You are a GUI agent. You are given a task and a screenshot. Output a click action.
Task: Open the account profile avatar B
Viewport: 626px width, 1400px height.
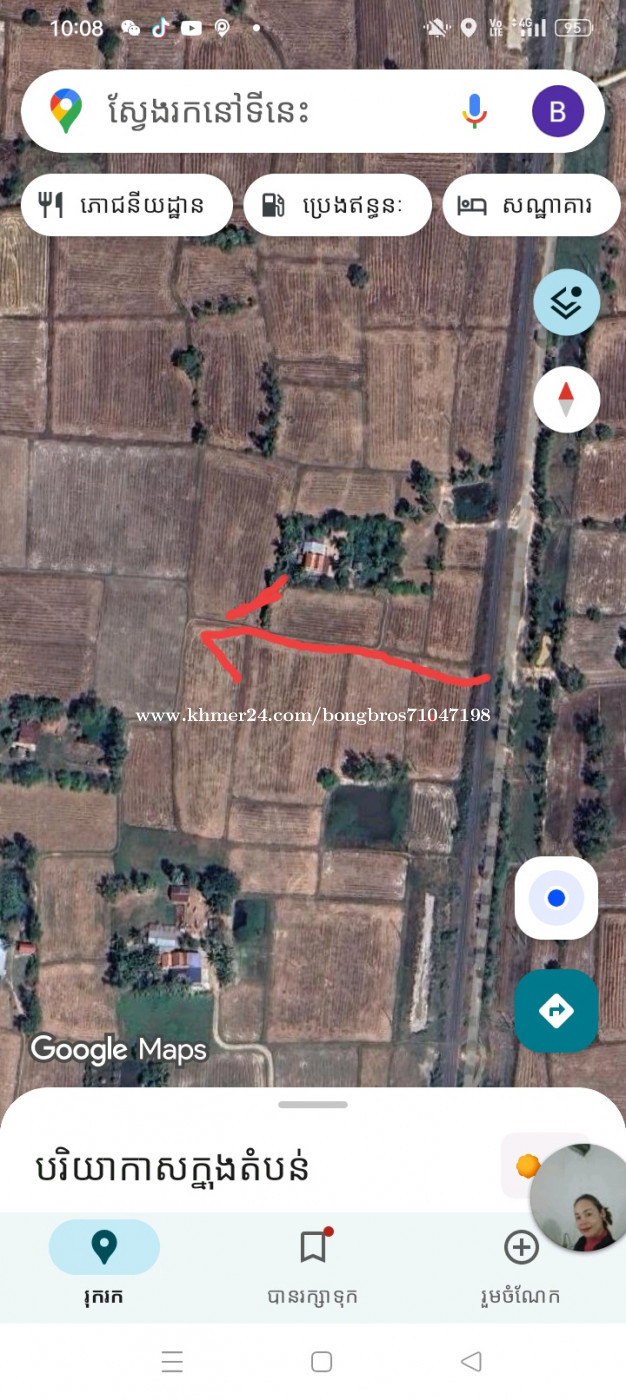[557, 111]
